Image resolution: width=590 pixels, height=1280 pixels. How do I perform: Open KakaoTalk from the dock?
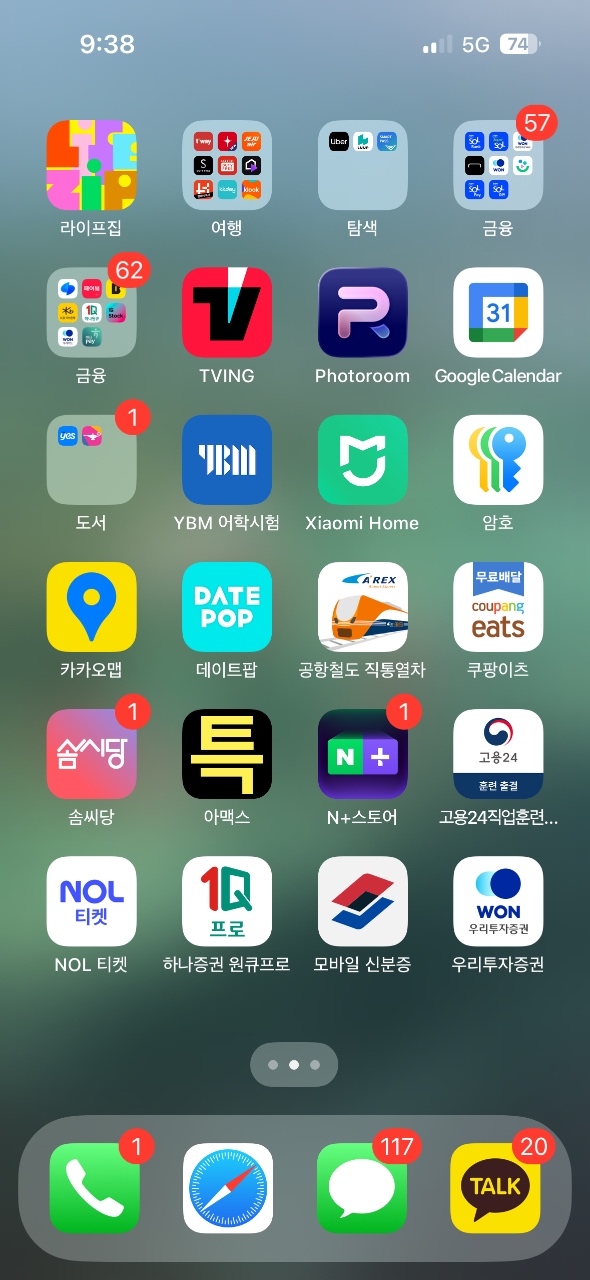click(x=495, y=1188)
